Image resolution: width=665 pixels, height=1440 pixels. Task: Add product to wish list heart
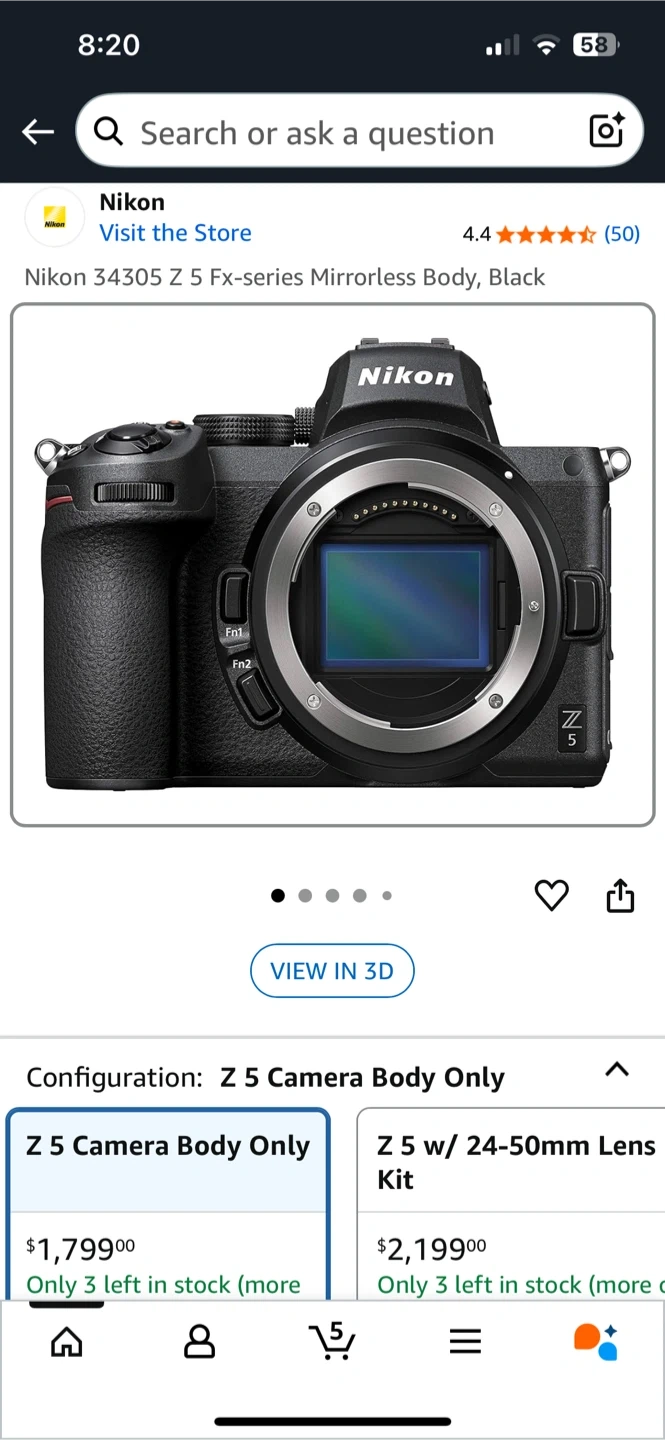[551, 895]
